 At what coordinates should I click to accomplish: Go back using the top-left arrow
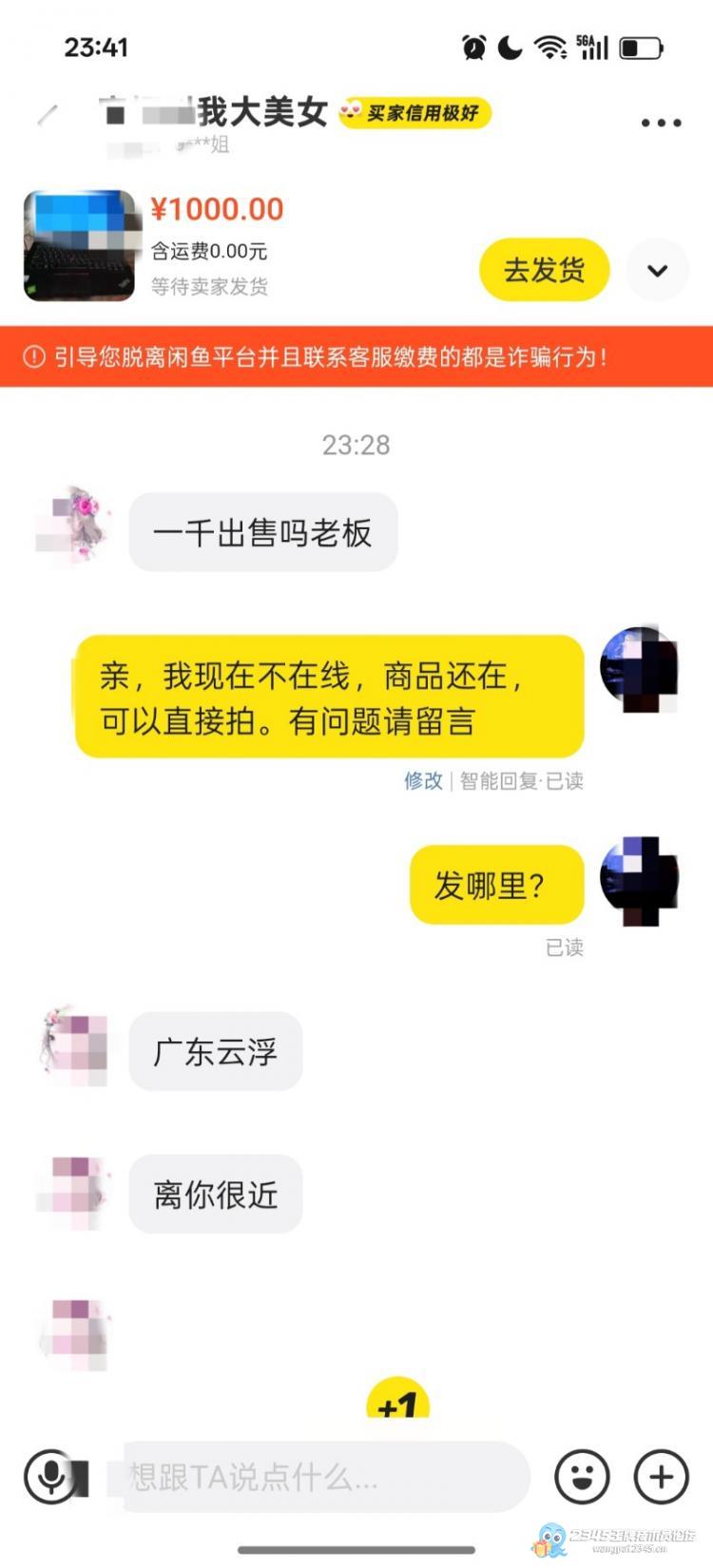tap(48, 116)
